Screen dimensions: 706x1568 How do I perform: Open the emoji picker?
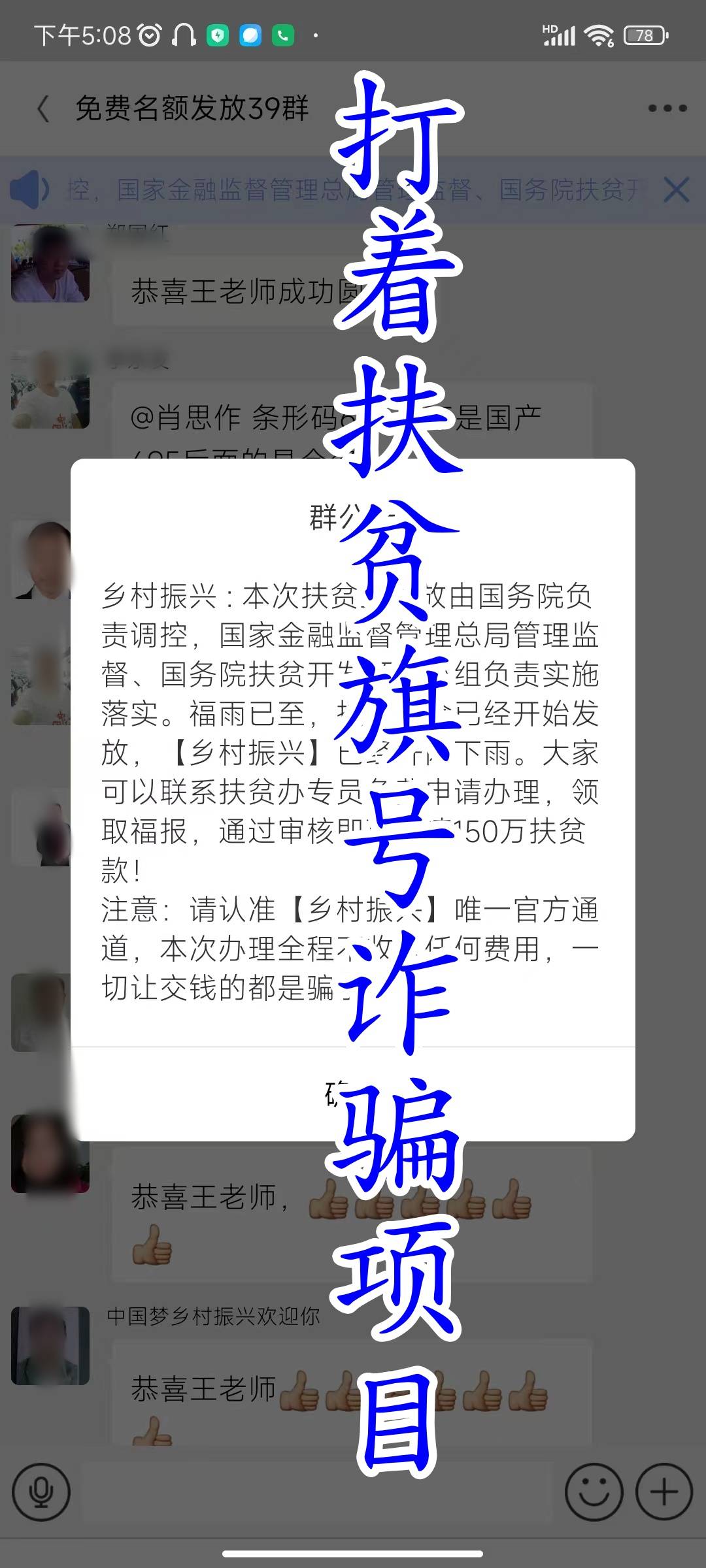(594, 1492)
